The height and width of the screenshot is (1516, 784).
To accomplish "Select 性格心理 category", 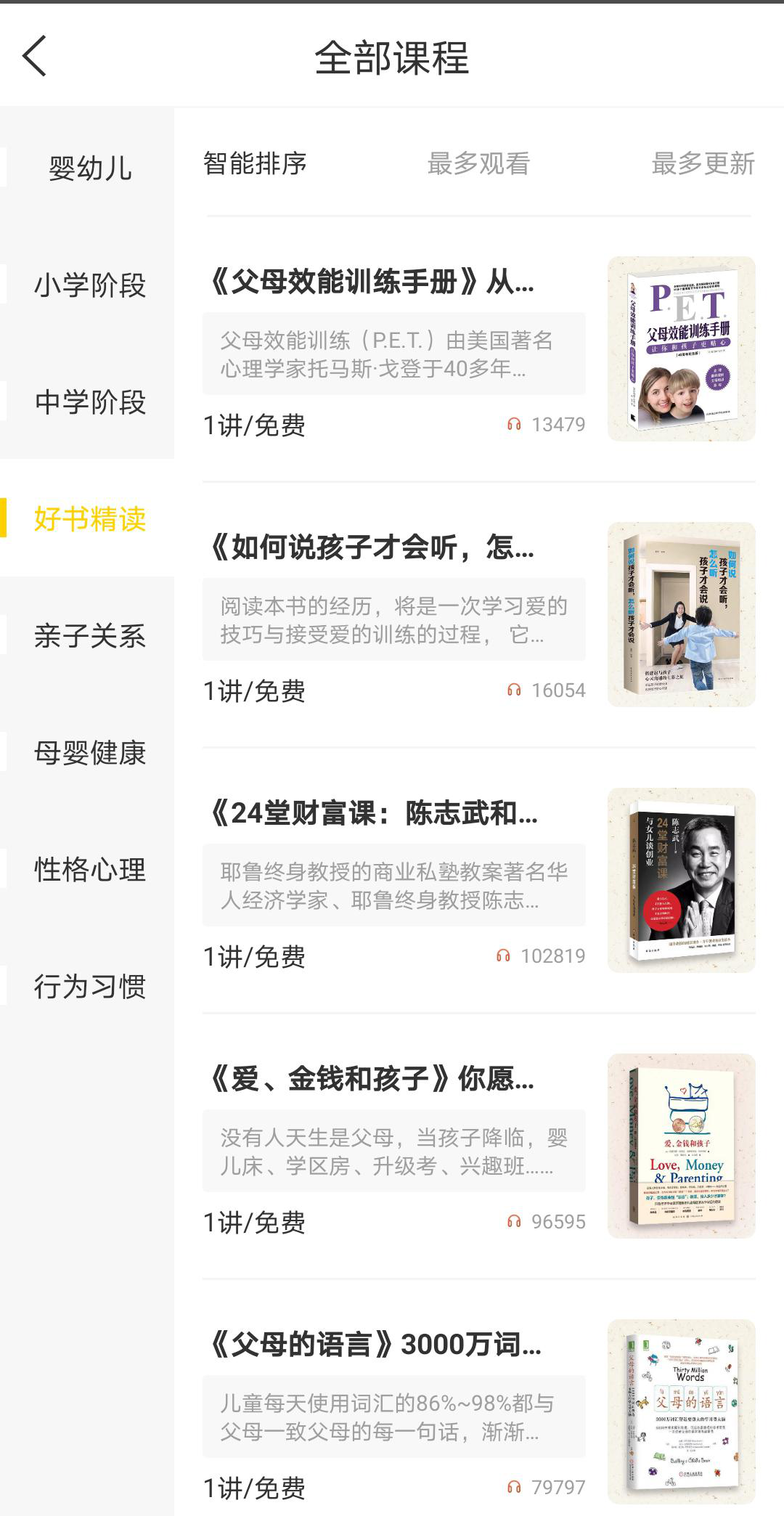I will point(89,869).
